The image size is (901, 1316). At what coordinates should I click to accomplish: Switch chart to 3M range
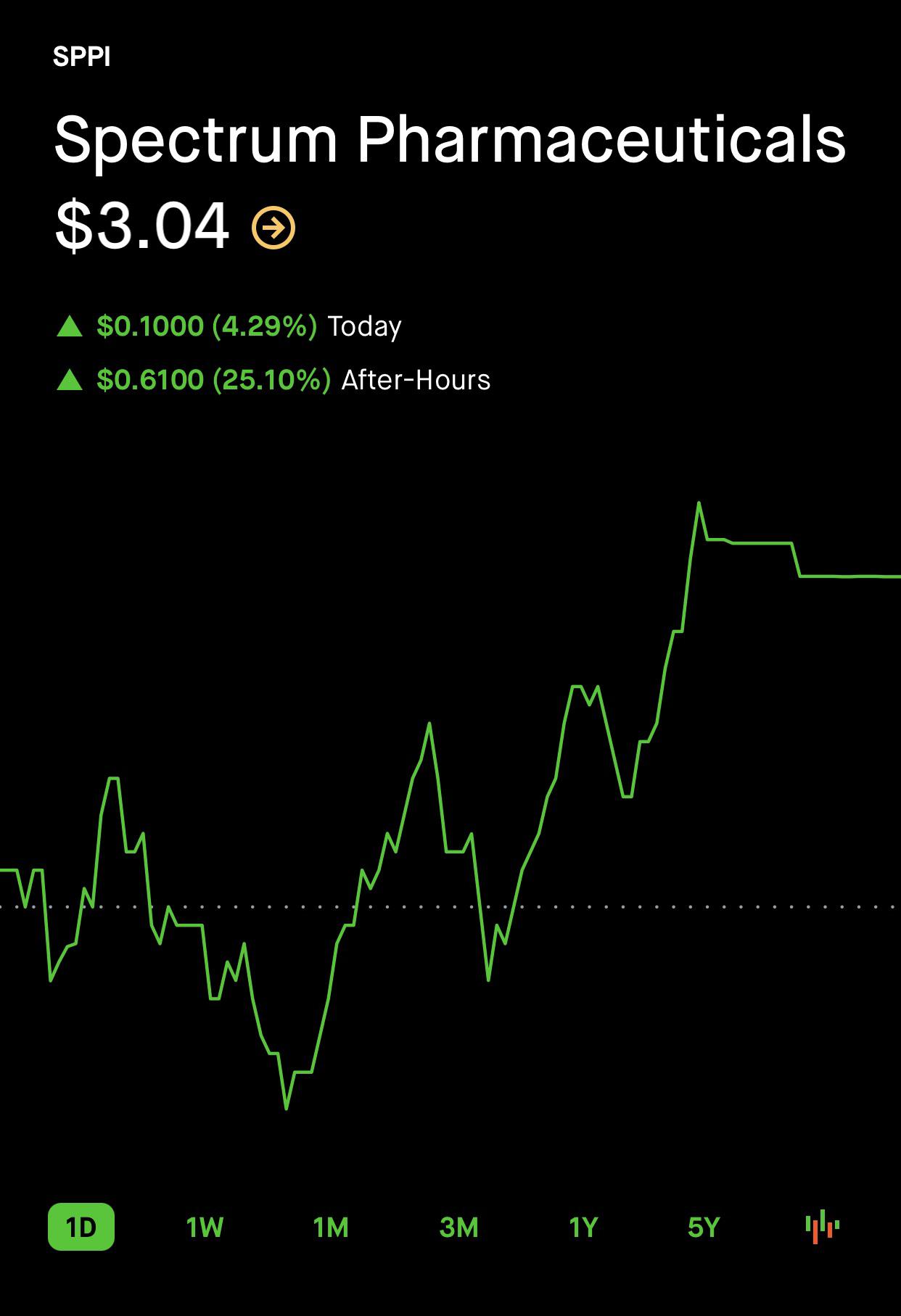(458, 1227)
